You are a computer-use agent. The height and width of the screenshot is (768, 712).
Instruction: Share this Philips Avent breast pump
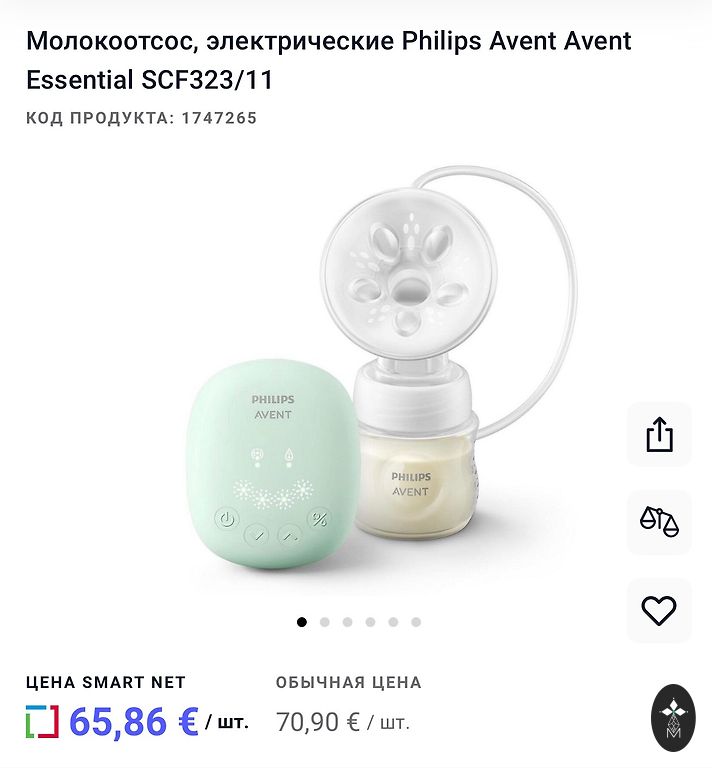pos(659,435)
